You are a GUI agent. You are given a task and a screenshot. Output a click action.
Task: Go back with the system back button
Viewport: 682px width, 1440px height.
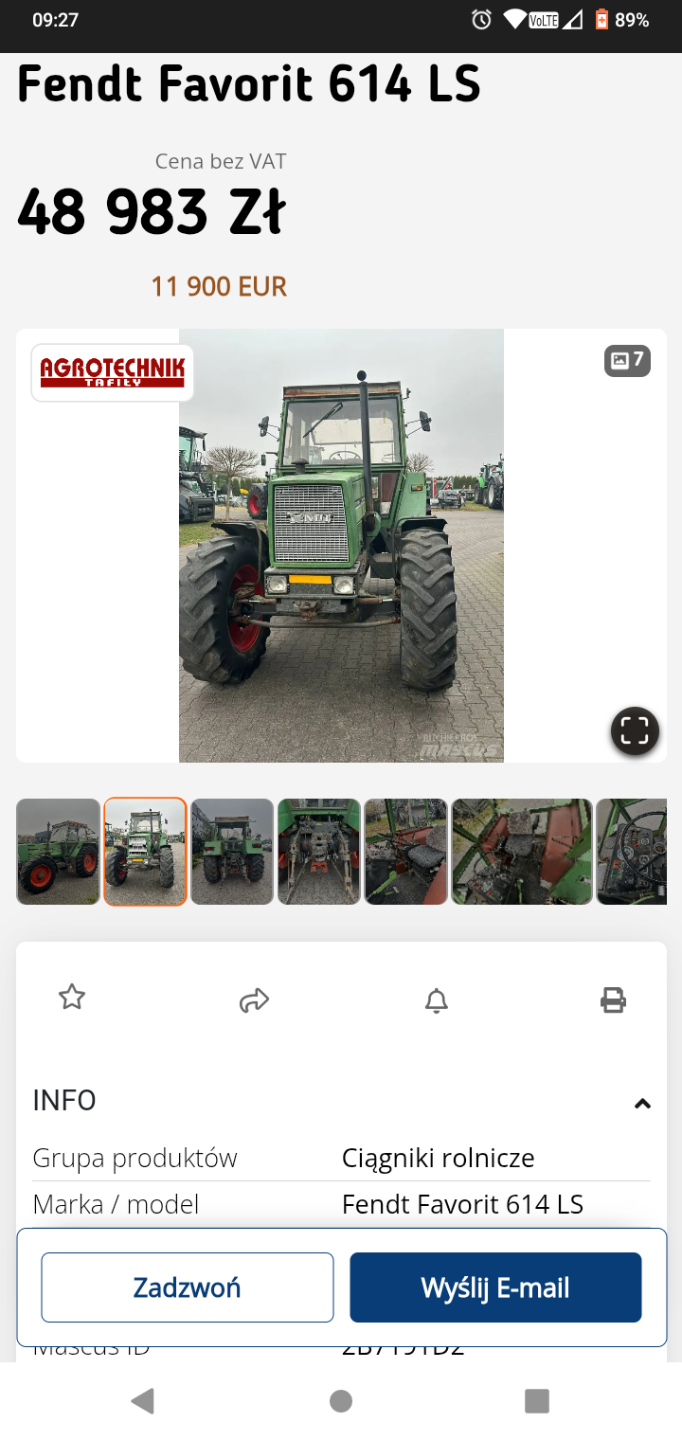(143, 1401)
